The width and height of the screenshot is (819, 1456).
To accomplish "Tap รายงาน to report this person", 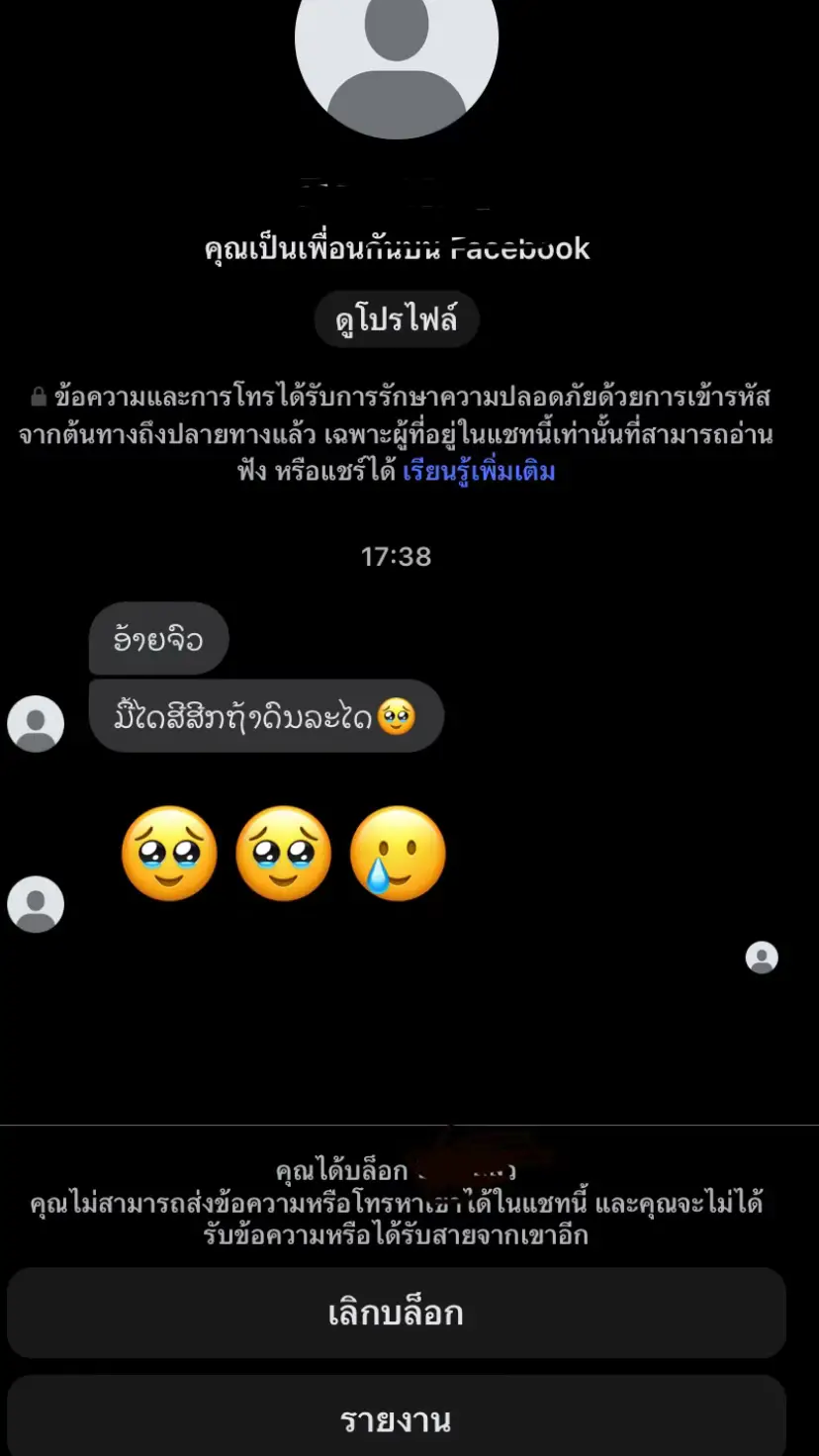I will [397, 1422].
